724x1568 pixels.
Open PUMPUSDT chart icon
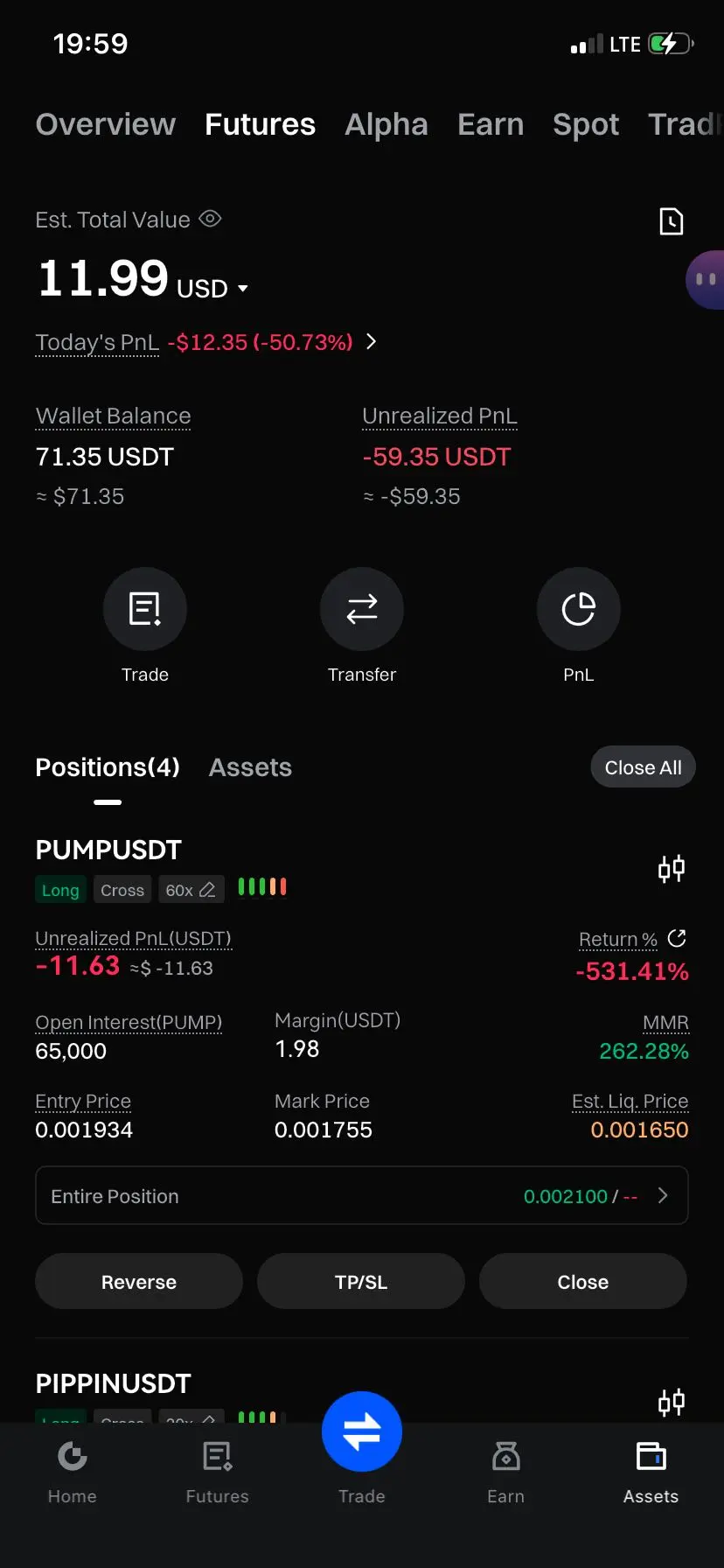[672, 869]
